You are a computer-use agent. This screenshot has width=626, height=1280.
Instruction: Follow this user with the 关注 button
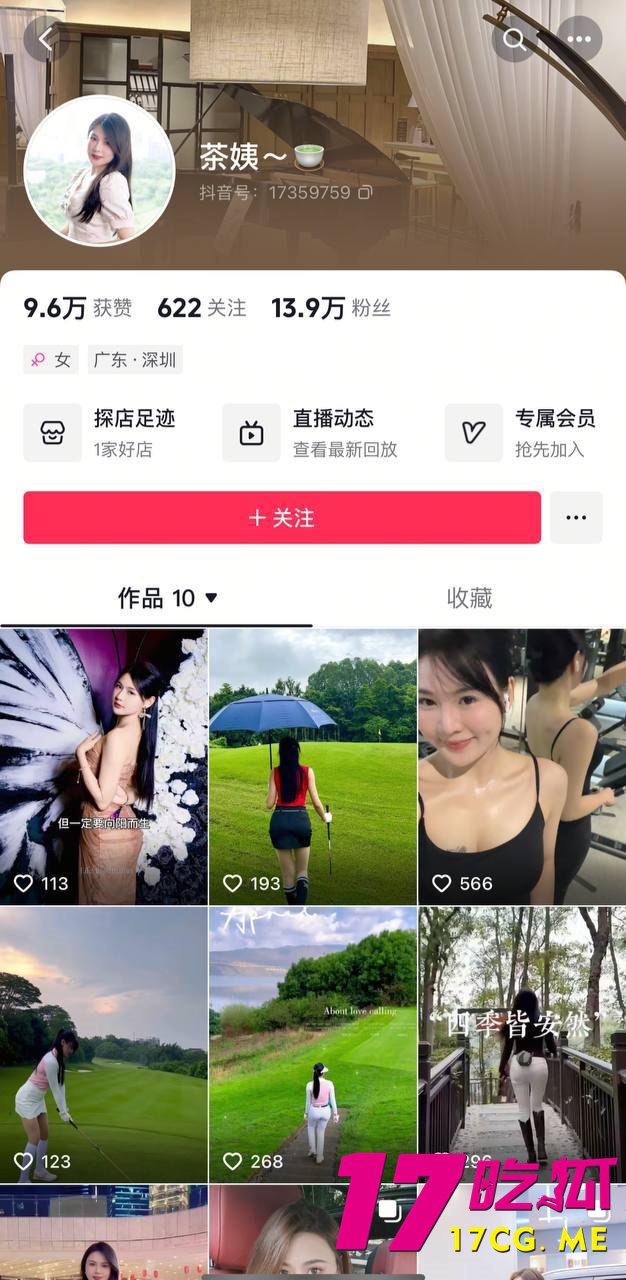point(282,518)
